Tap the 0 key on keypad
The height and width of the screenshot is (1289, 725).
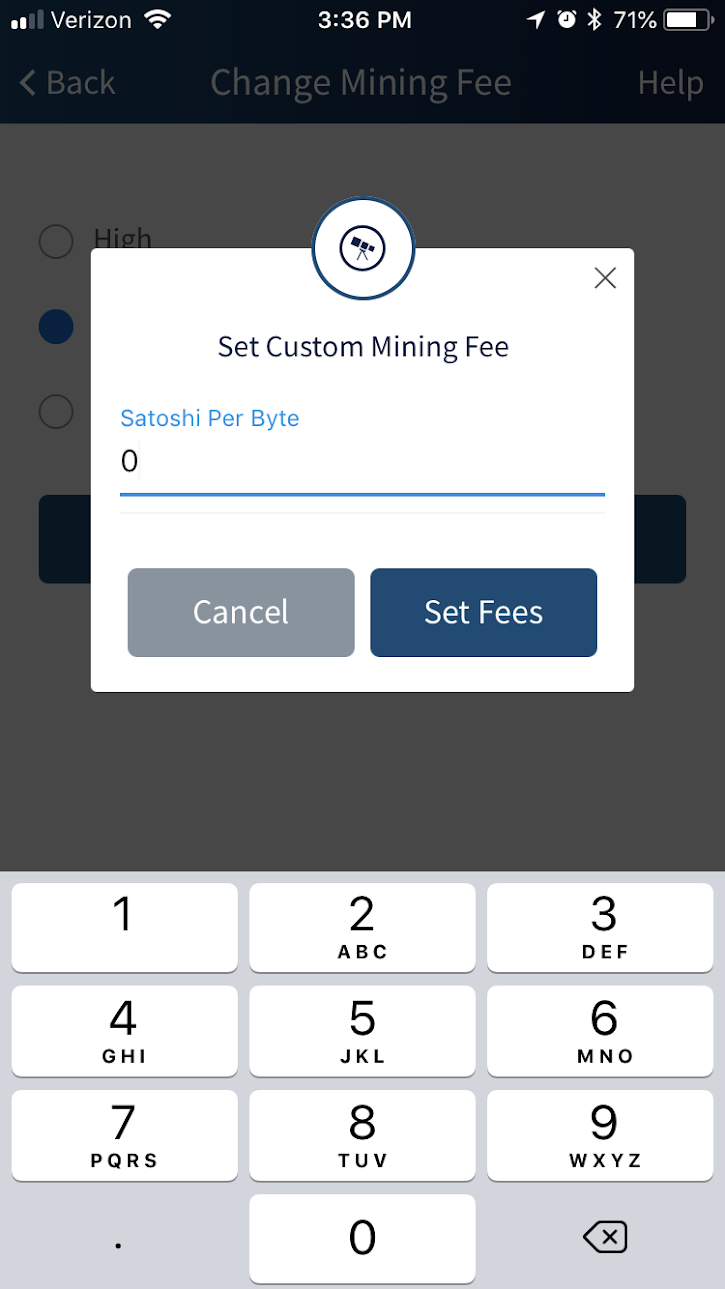pos(362,1238)
